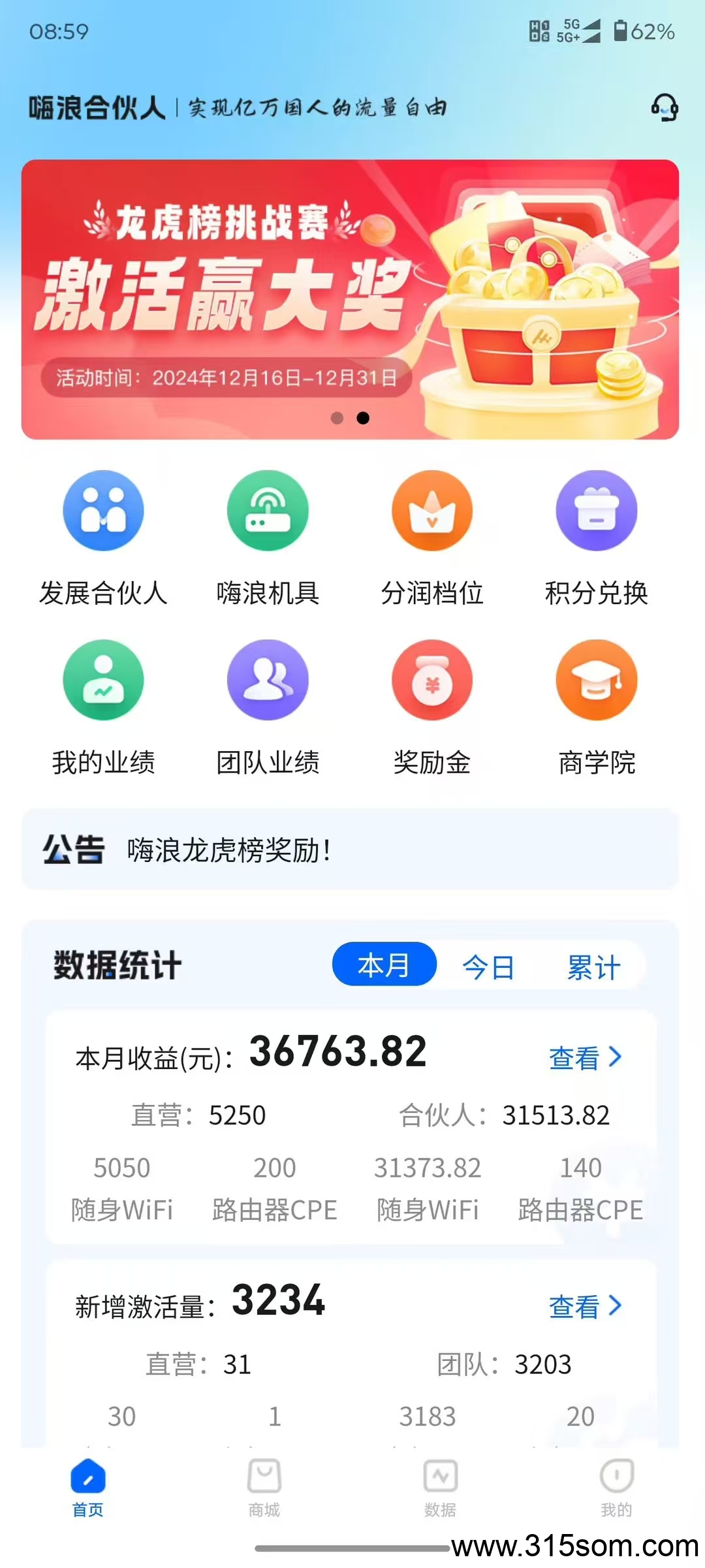Open the customer service headset icon

tap(665, 108)
